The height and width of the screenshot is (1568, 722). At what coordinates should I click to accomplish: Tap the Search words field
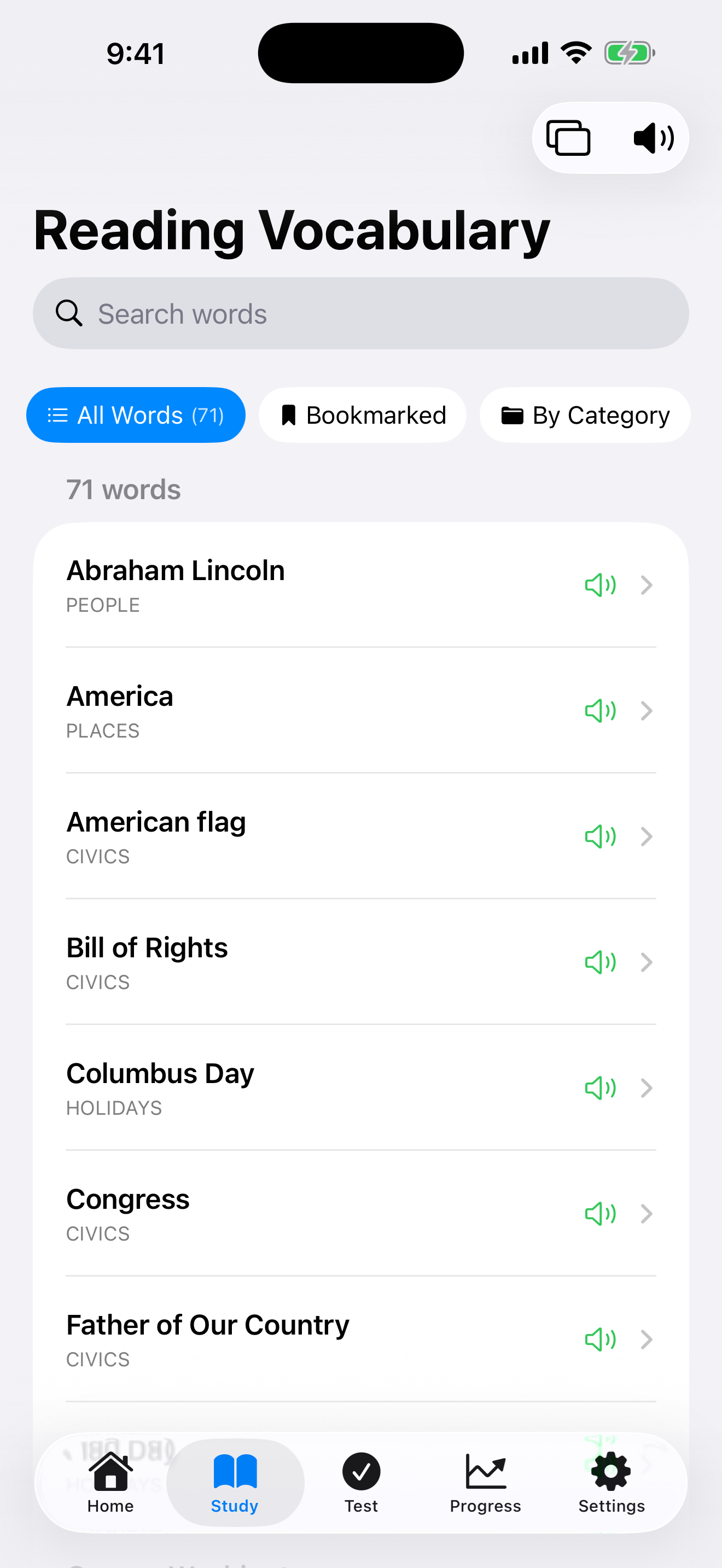(361, 313)
